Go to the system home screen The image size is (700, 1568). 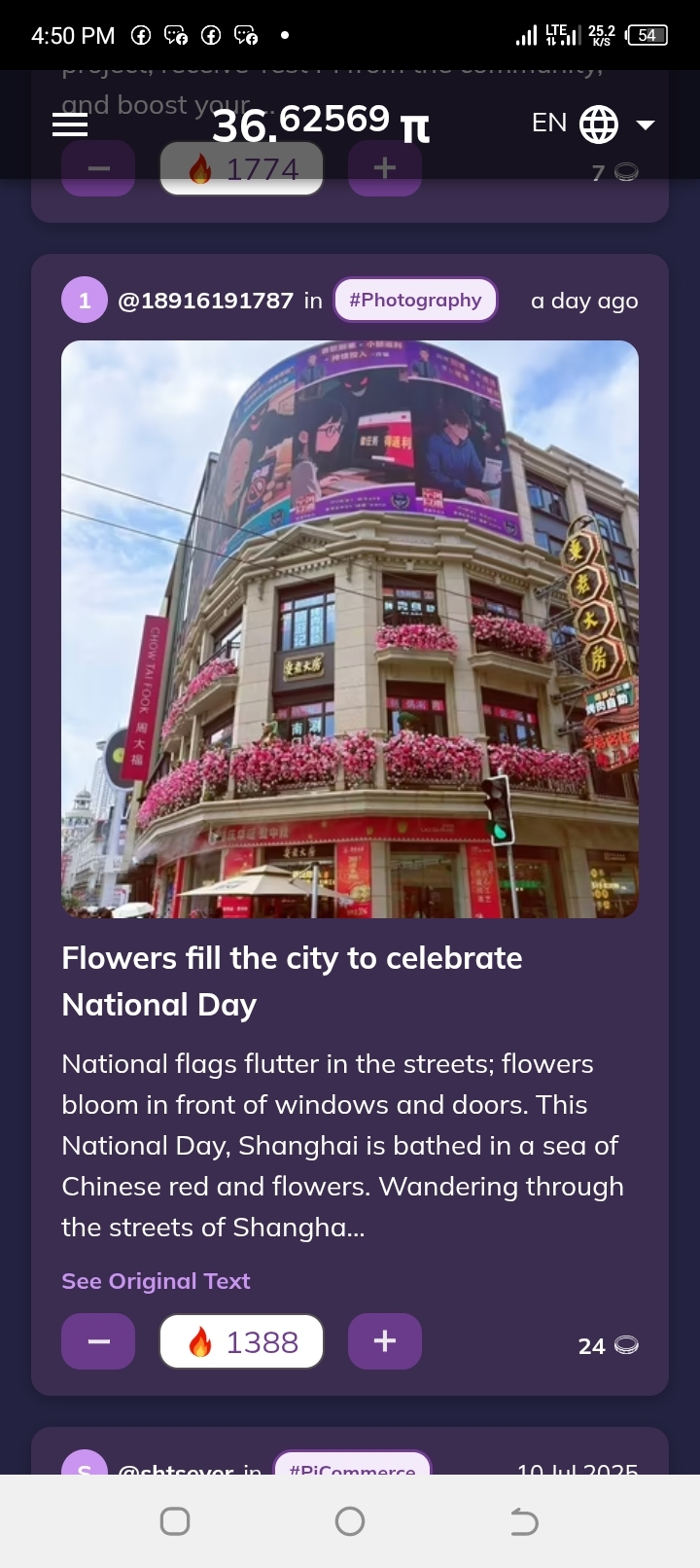350,1521
